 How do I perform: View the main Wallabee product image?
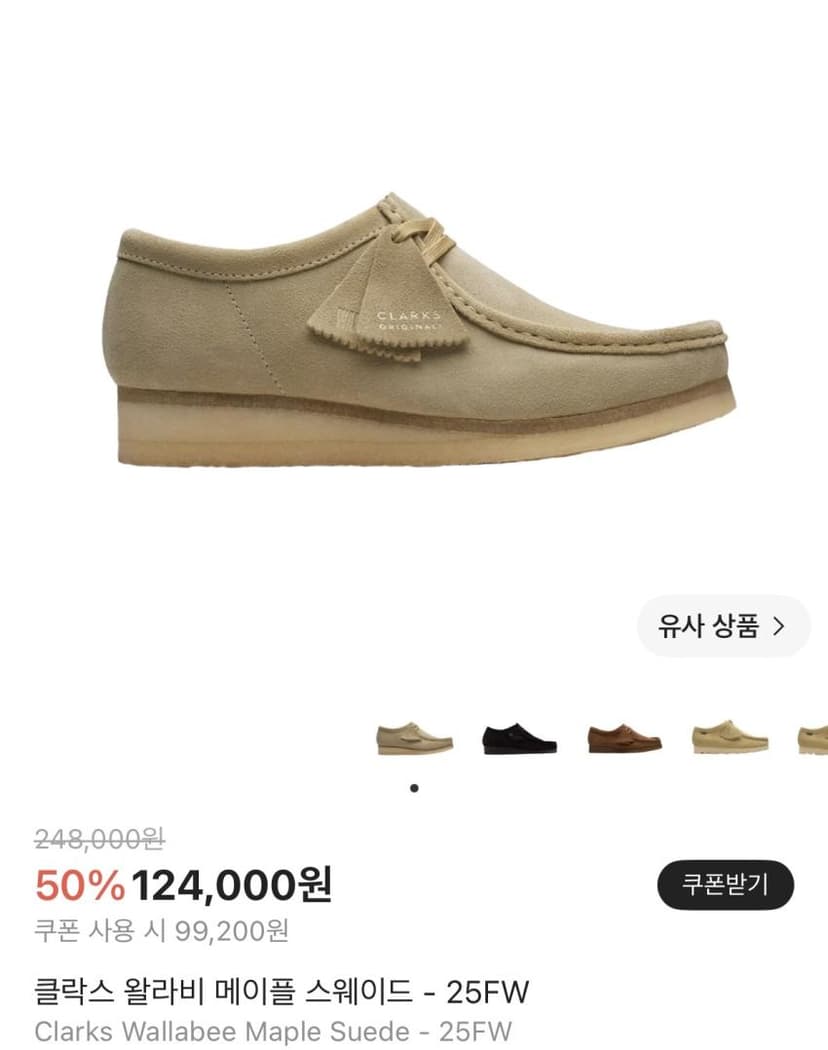point(421,331)
